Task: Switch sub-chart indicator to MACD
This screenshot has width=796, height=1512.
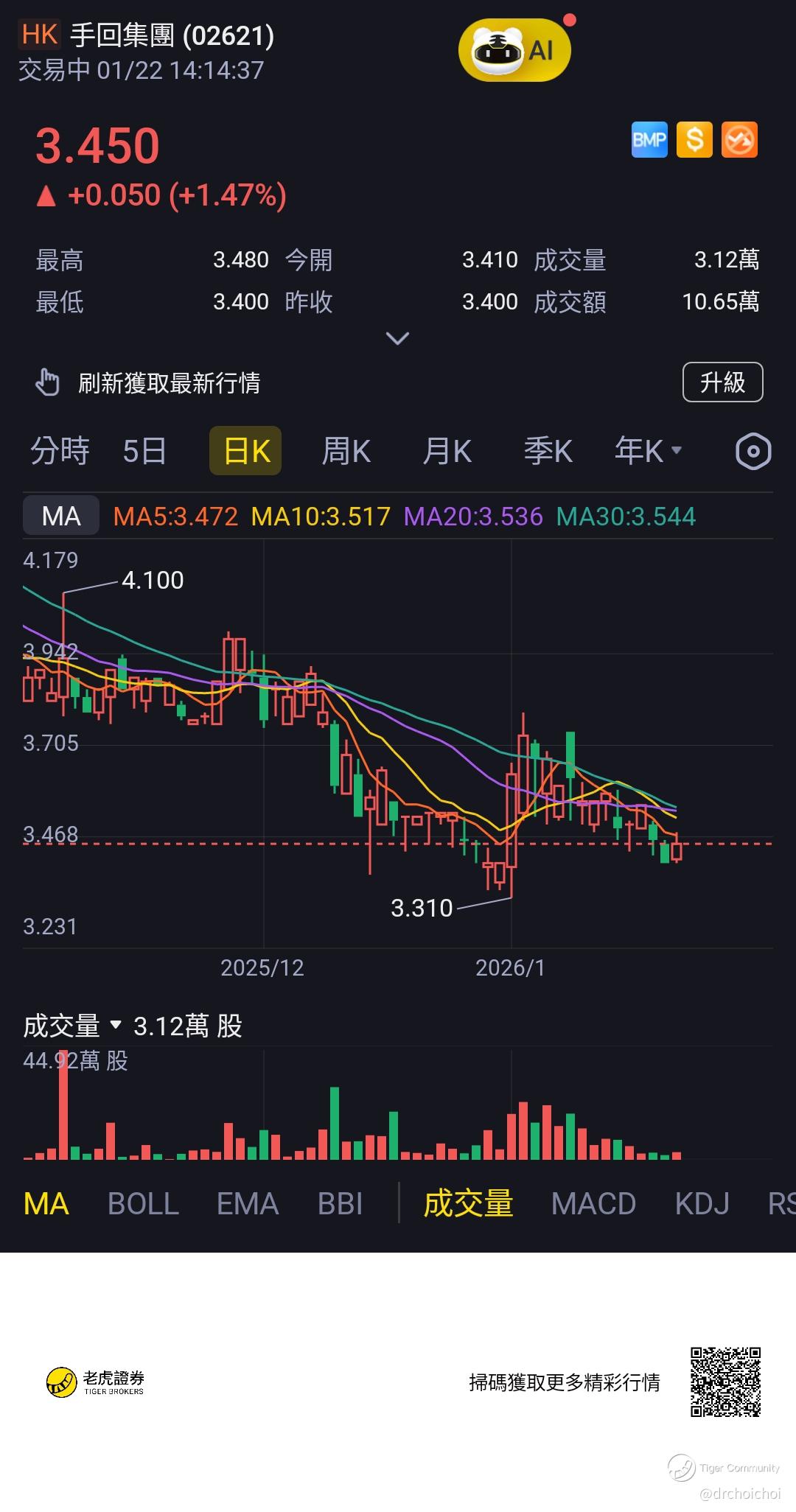Action: click(x=593, y=1204)
